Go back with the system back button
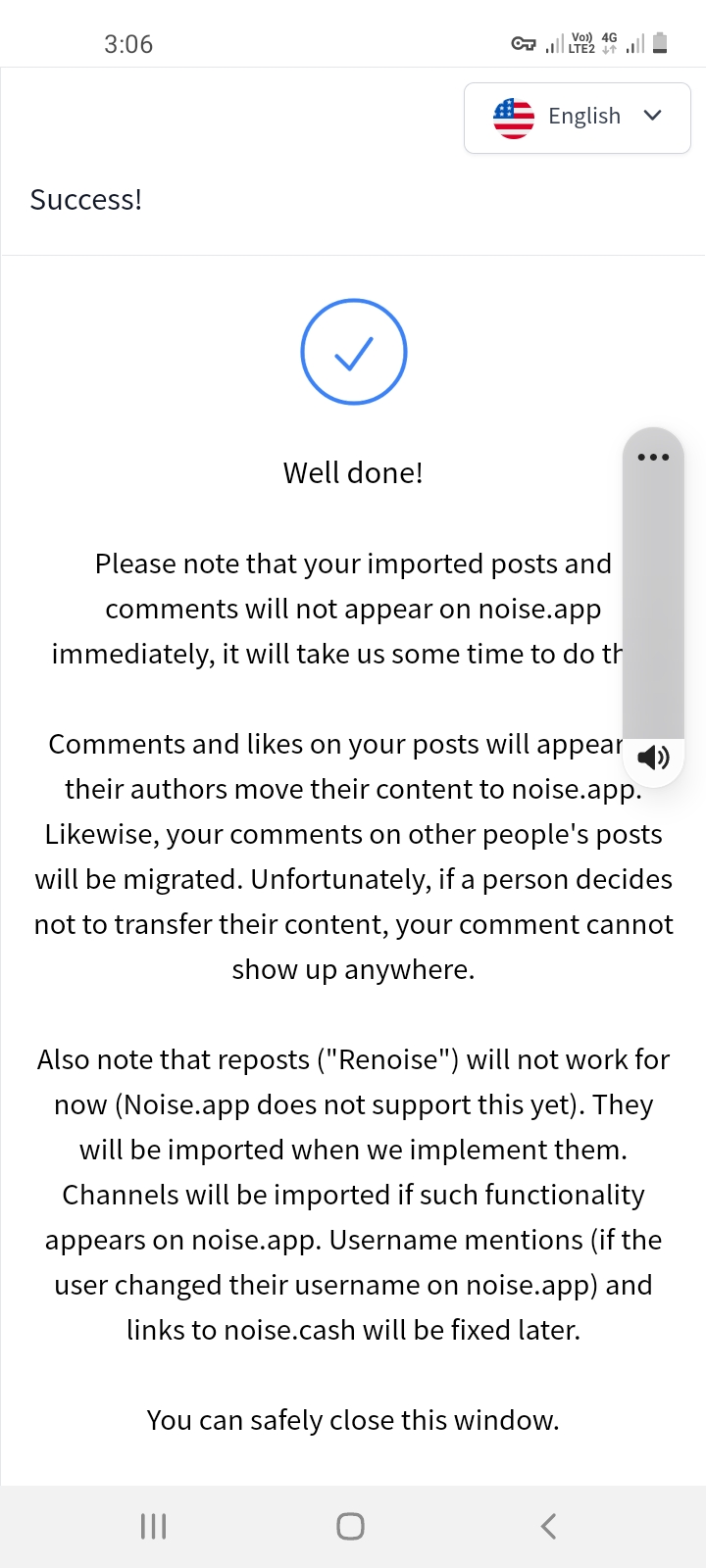This screenshot has height=1568, width=706. pos(549,1526)
